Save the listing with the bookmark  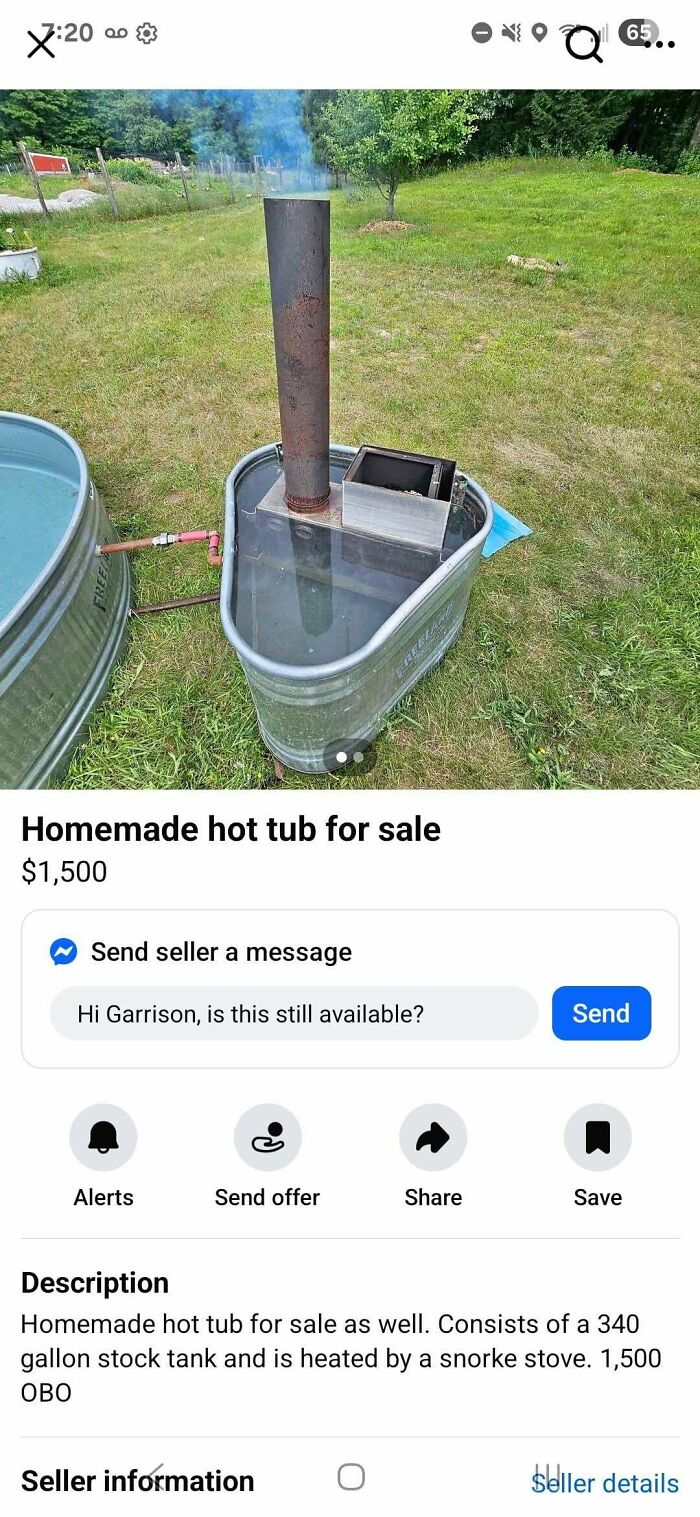point(597,1138)
